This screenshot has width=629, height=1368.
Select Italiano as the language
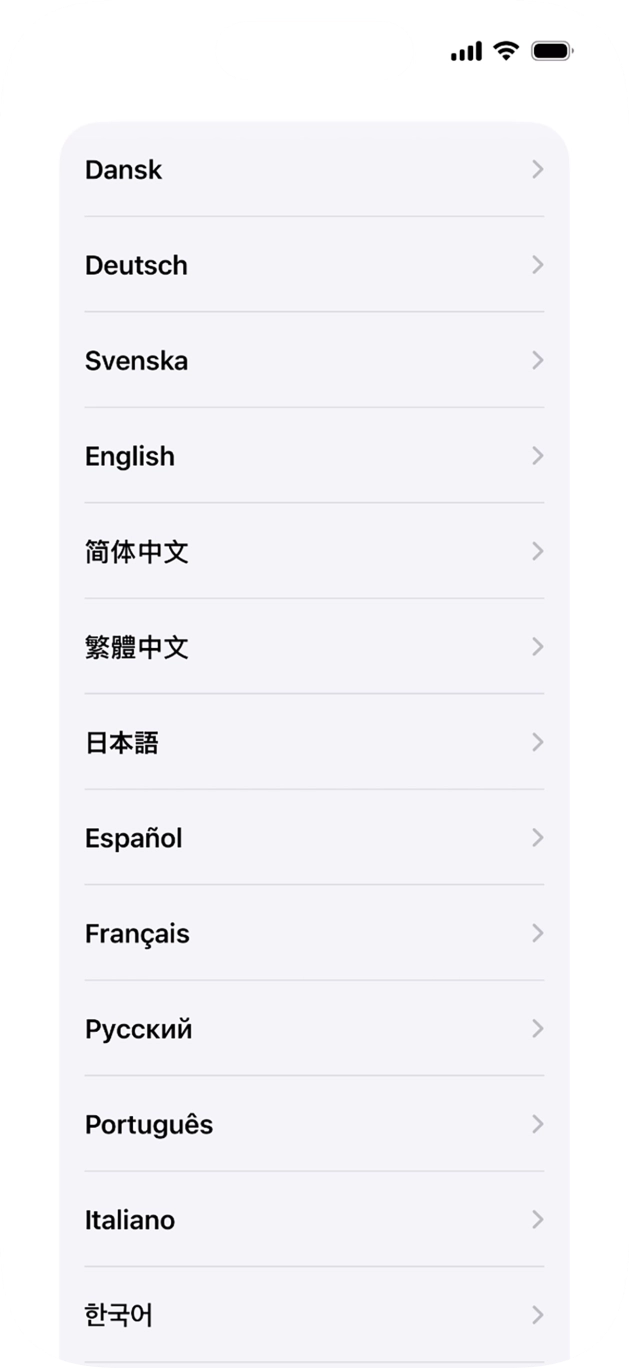[x=313, y=1220]
